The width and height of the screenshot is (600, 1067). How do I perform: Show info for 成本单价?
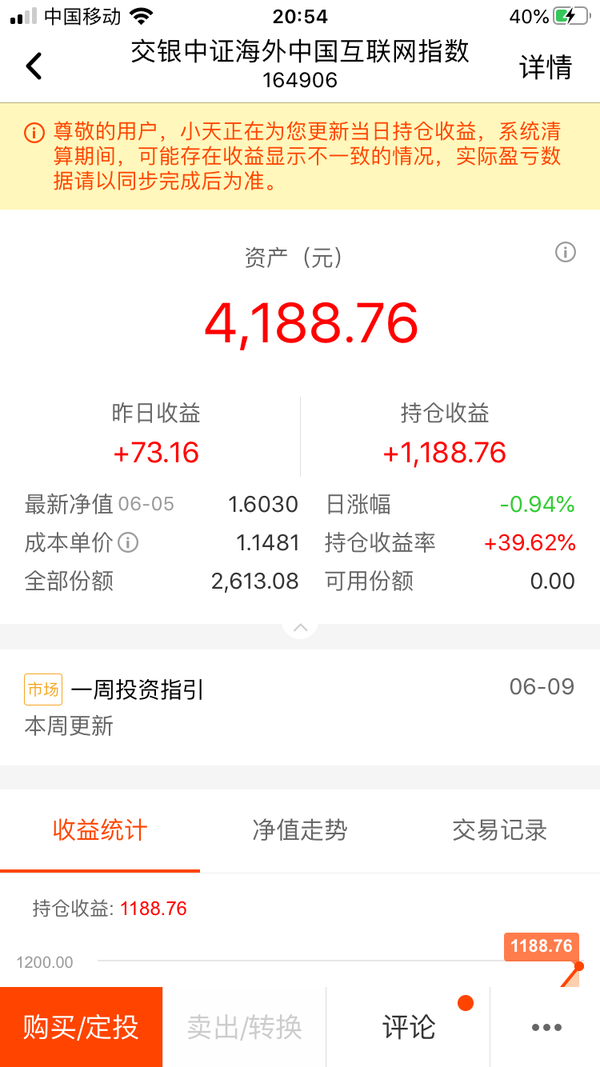[x=129, y=542]
